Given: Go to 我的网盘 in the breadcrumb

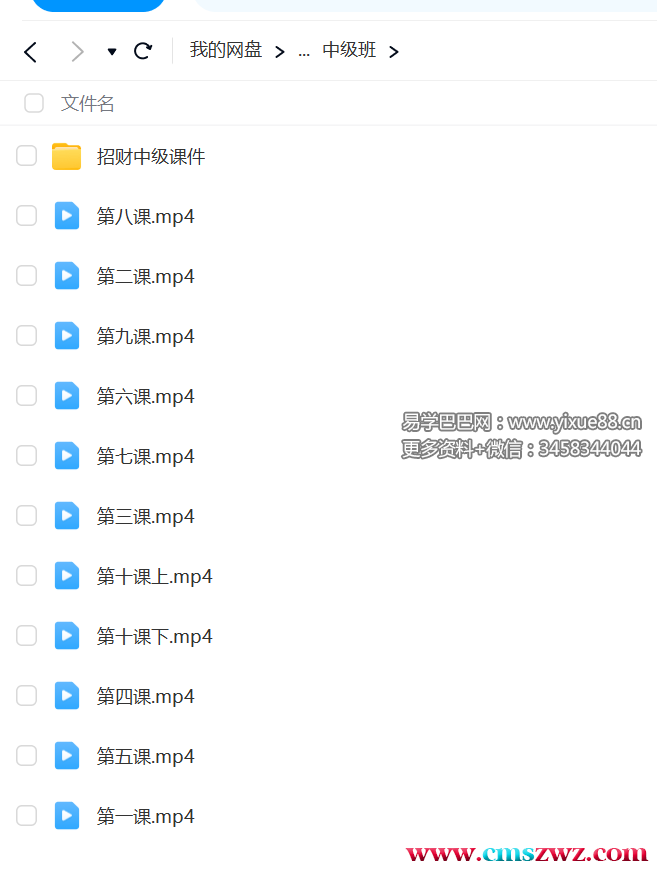Looking at the screenshot, I should click(226, 50).
